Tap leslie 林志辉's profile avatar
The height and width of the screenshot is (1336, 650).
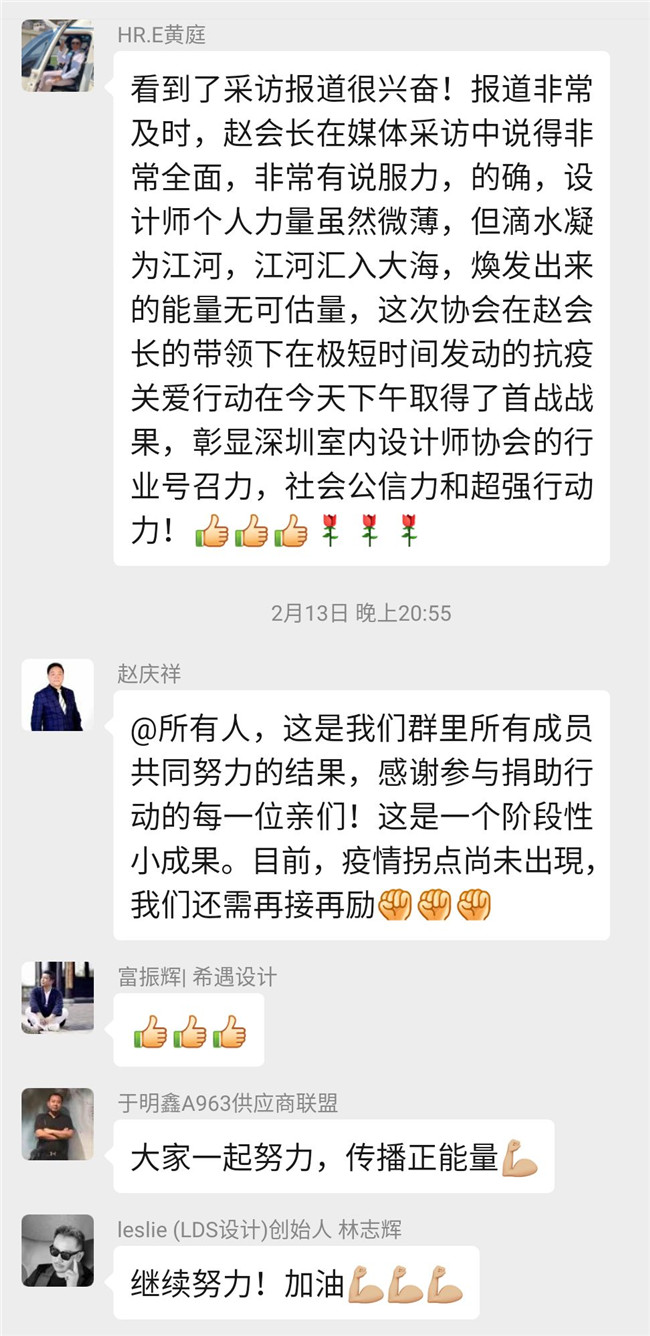[57, 1250]
